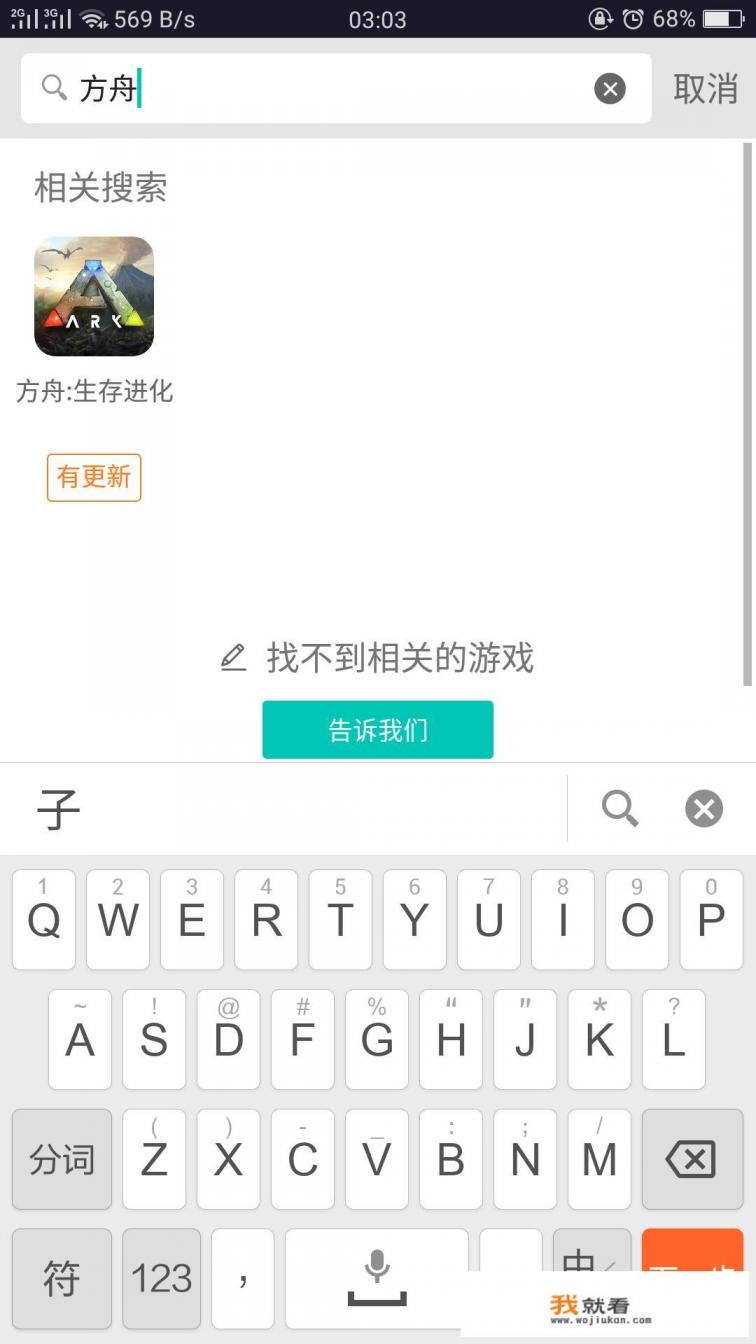Tap the backspace key on the keyboard
The width and height of the screenshot is (756, 1344).
point(693,1160)
